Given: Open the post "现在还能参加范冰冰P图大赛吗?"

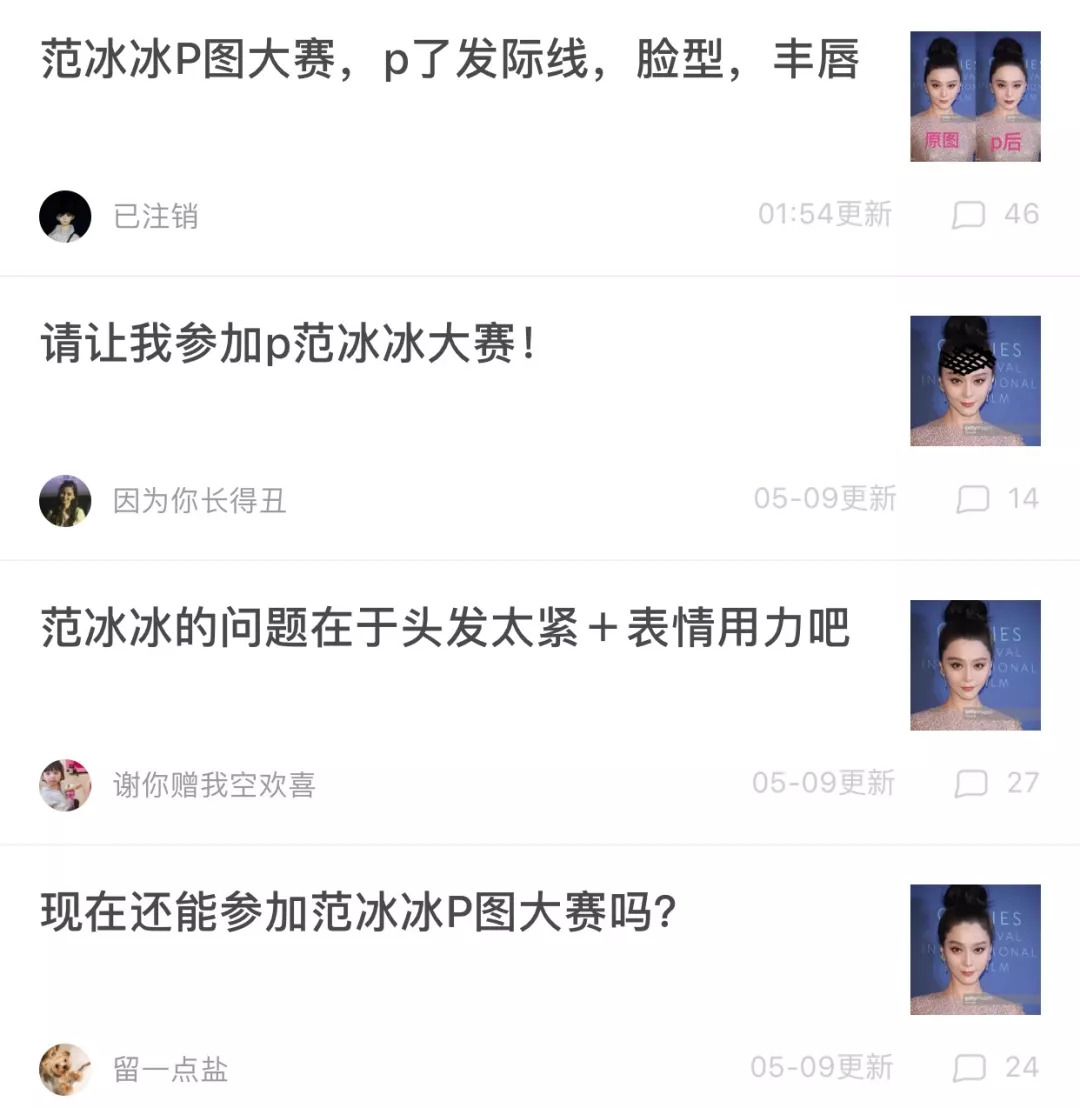Looking at the screenshot, I should [360, 913].
